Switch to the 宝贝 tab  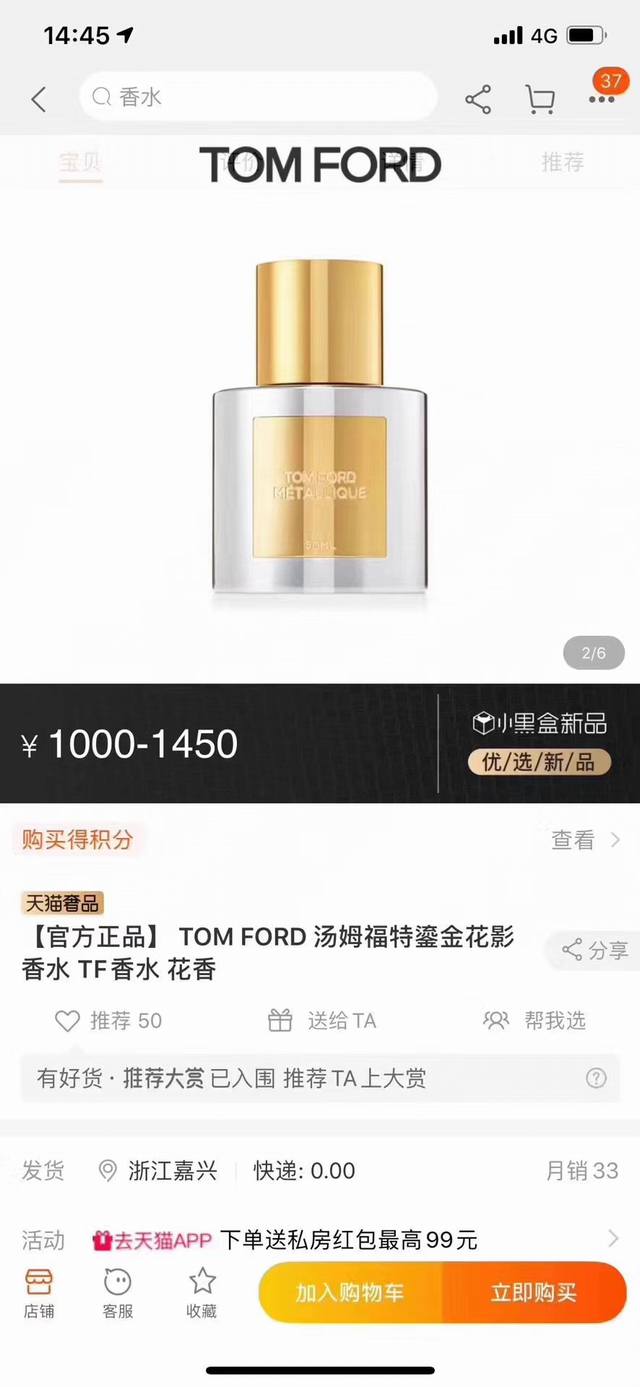(80, 162)
